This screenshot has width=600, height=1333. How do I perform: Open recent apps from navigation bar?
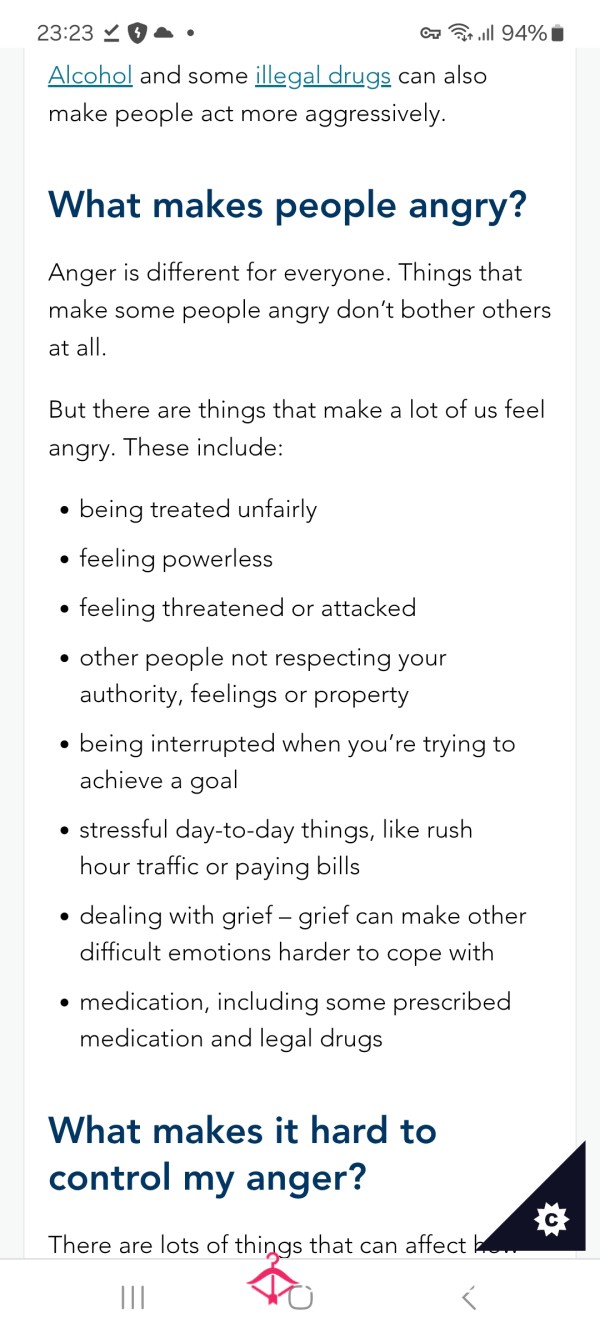point(132,1298)
